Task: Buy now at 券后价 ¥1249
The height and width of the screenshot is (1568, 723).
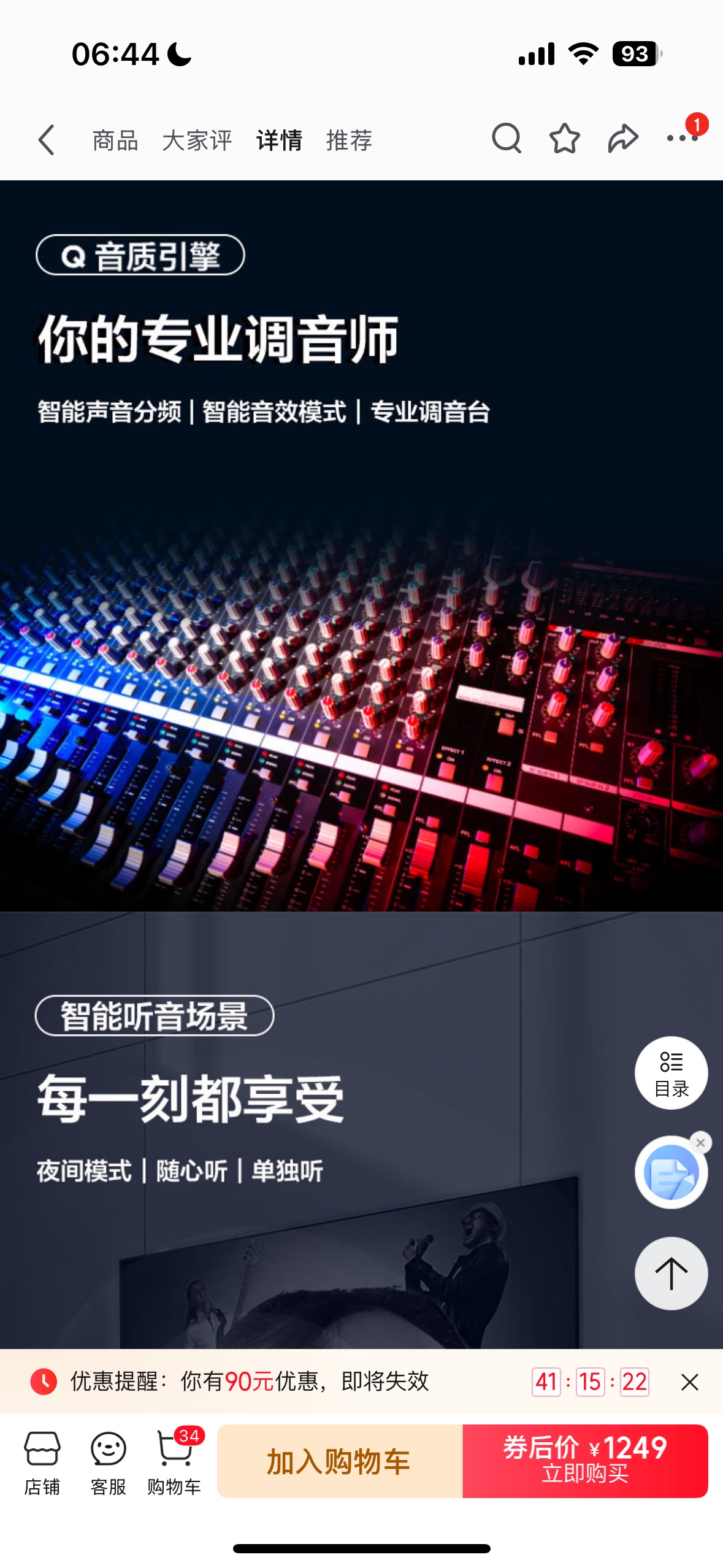Action: (x=585, y=1461)
